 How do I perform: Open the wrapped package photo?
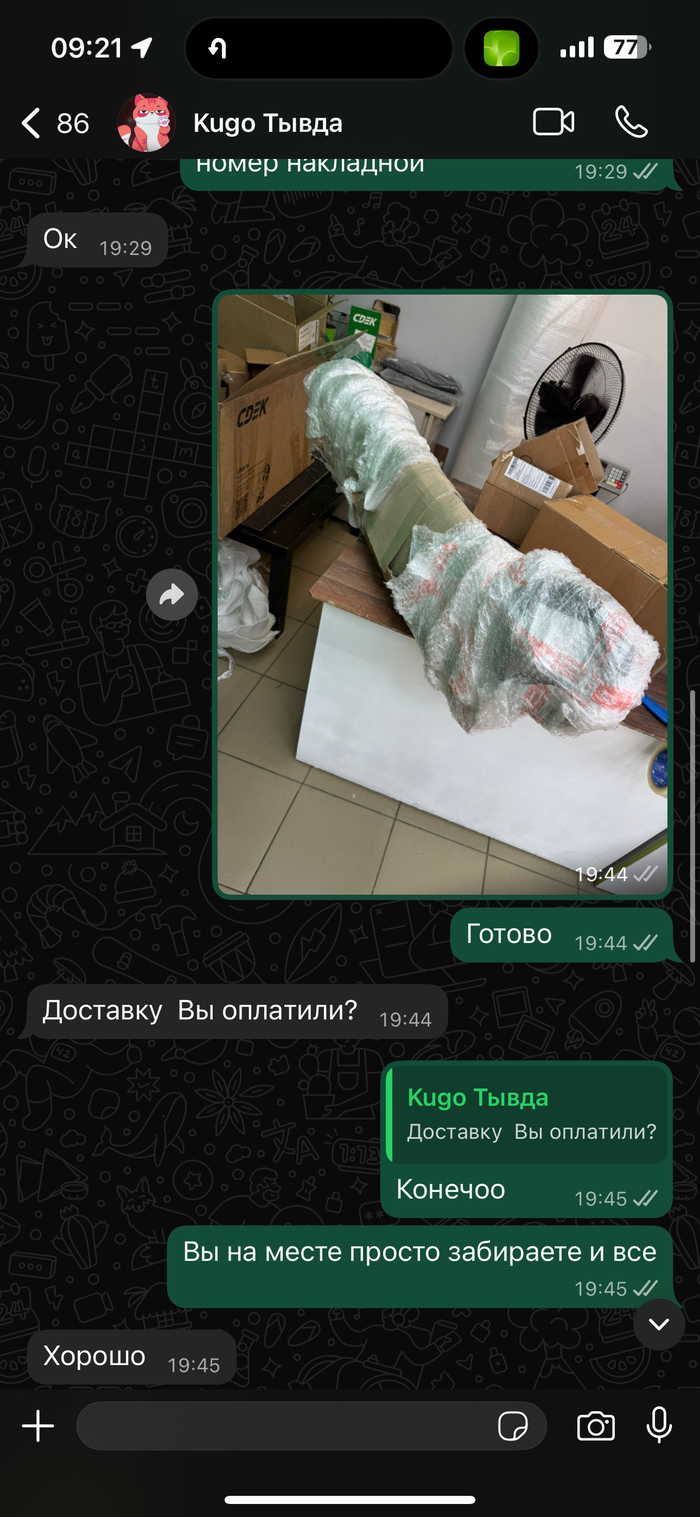click(441, 593)
